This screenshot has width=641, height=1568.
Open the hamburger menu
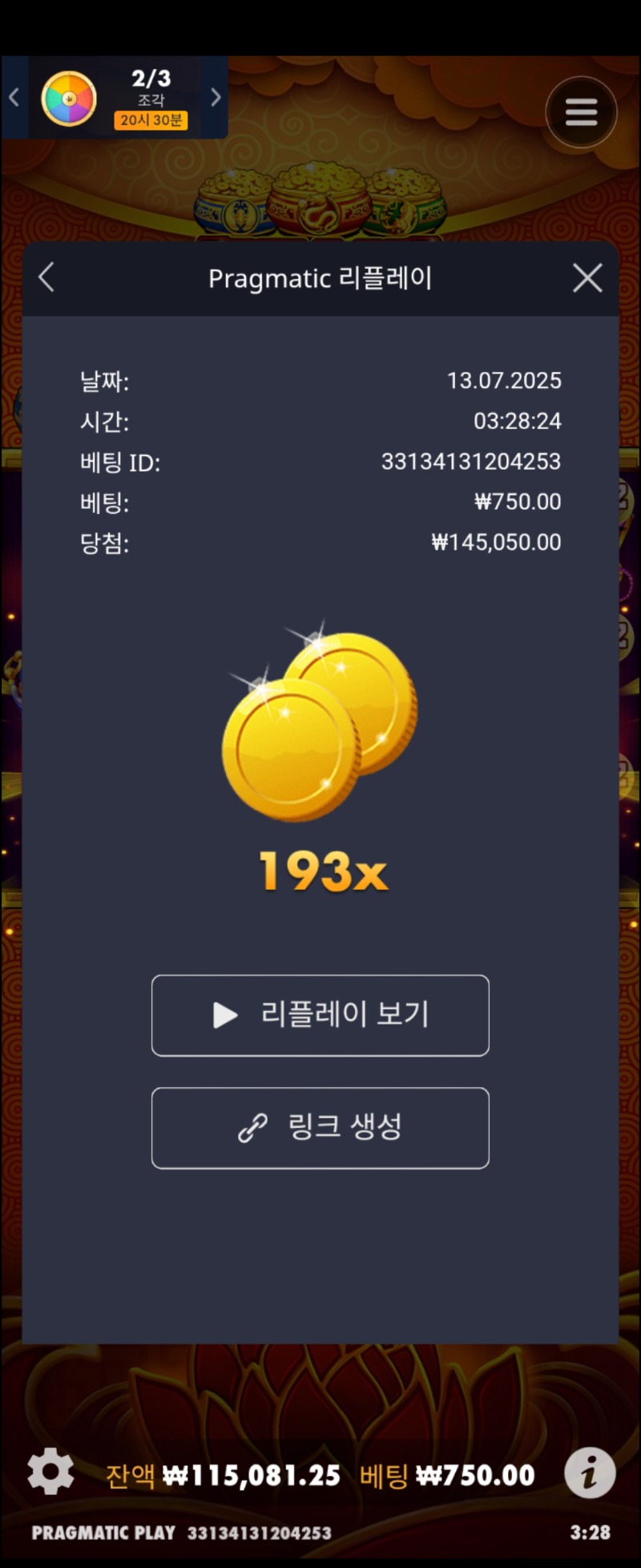pos(581,112)
